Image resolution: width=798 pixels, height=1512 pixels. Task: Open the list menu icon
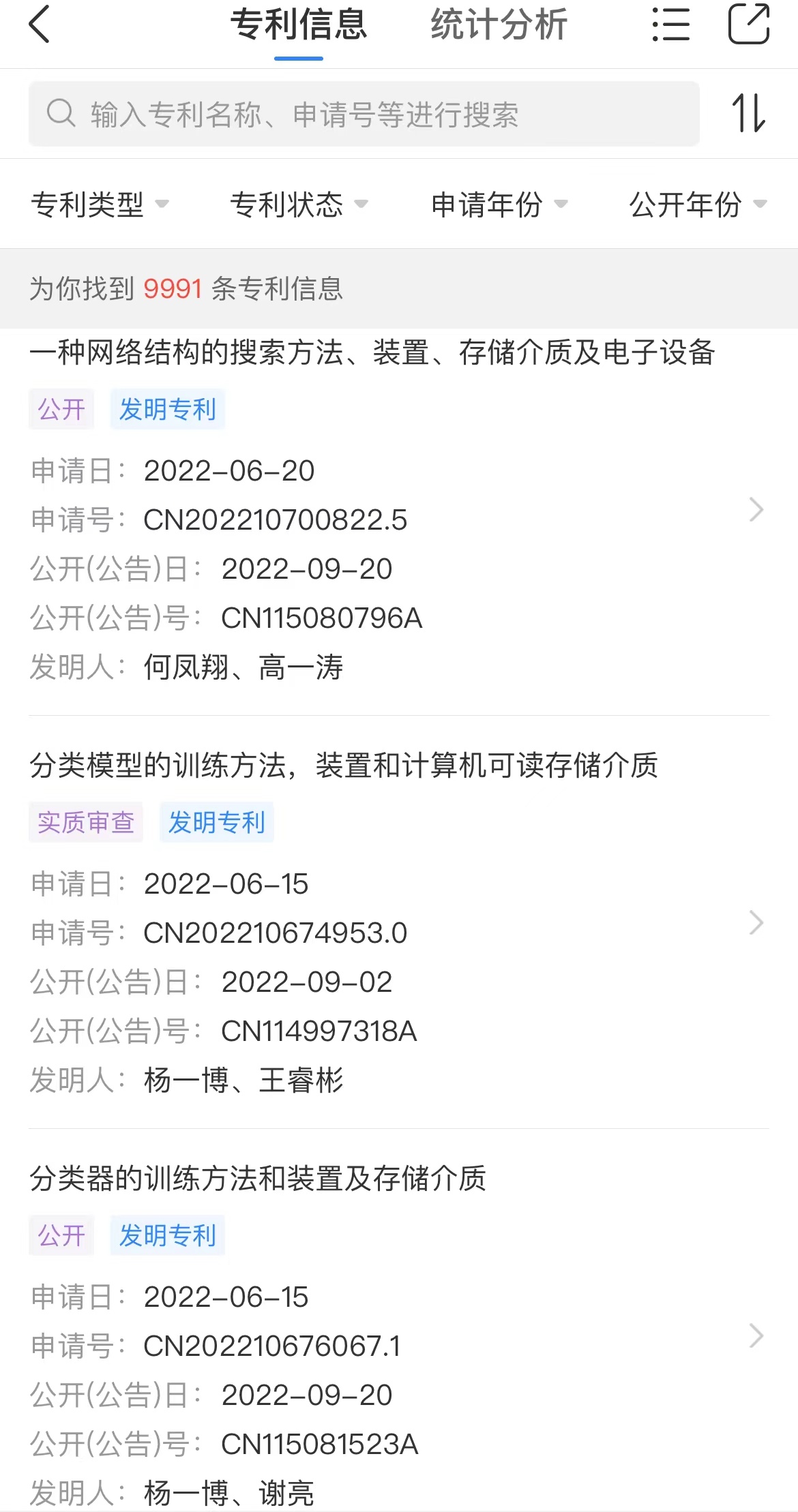(670, 25)
